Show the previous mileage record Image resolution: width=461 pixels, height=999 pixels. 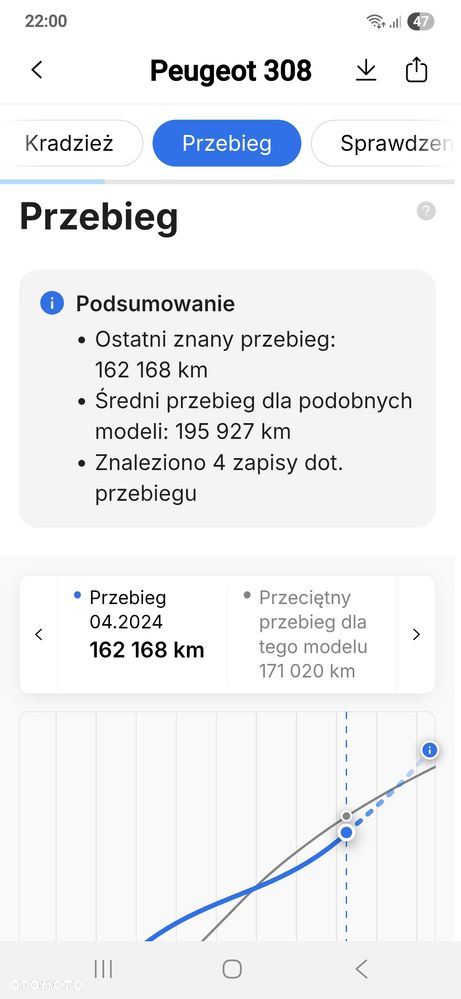(39, 635)
